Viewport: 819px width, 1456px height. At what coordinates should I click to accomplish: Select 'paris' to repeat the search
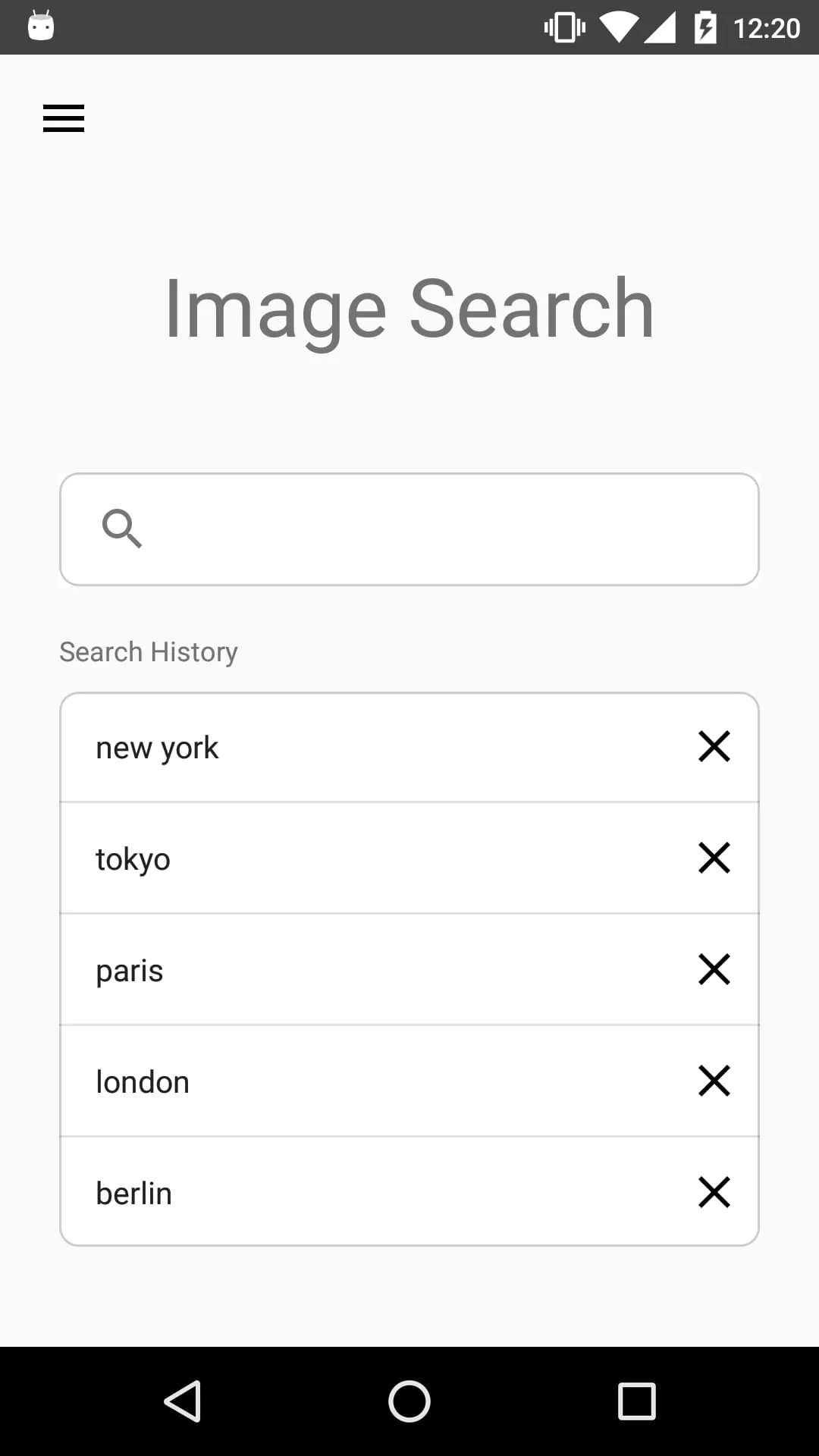click(303, 969)
